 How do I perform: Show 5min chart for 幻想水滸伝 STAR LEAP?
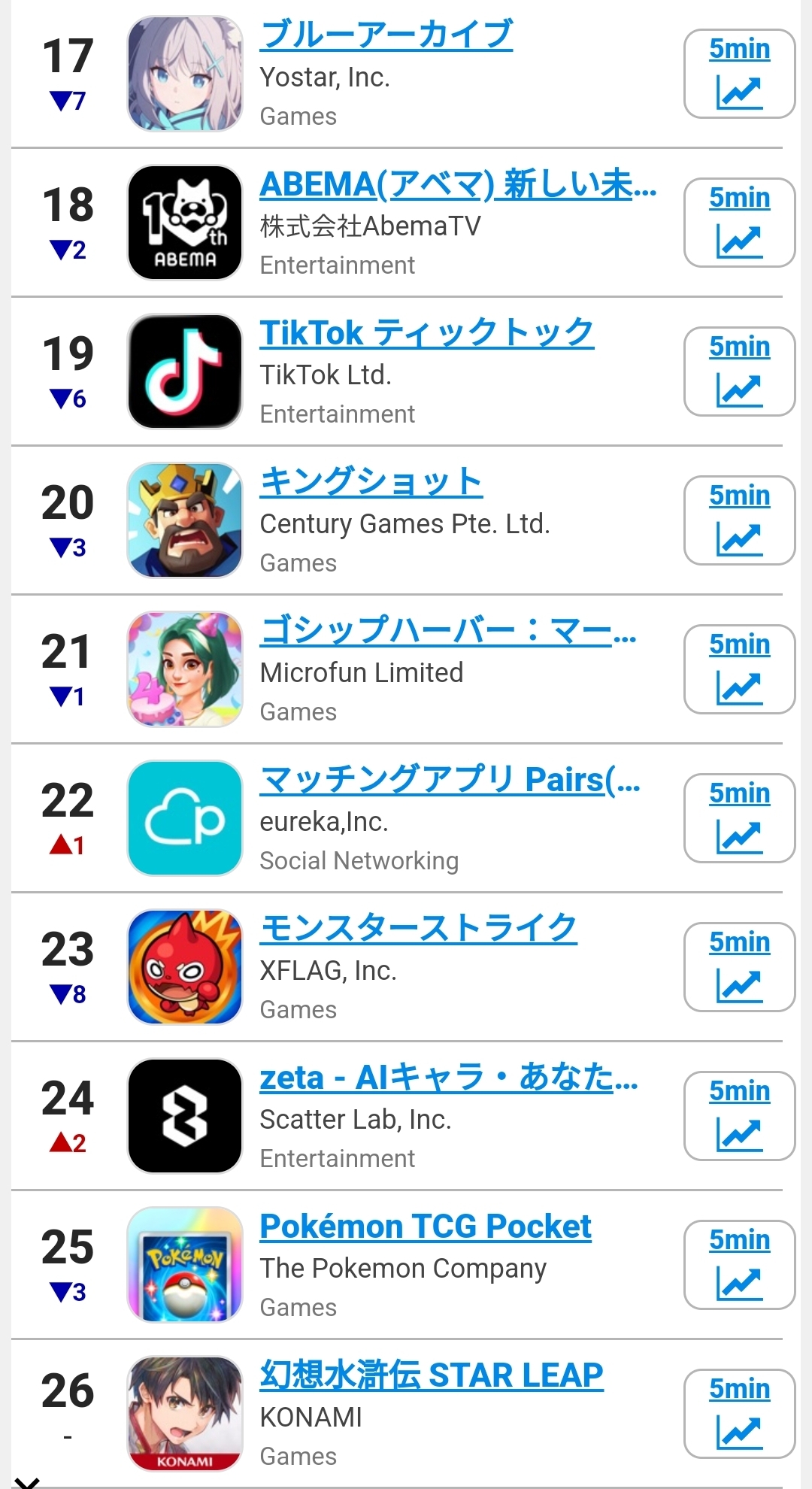tap(739, 1414)
